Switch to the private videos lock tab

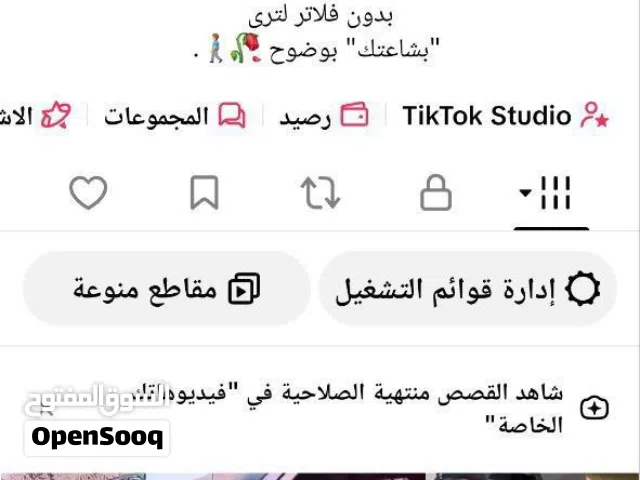[x=435, y=193]
